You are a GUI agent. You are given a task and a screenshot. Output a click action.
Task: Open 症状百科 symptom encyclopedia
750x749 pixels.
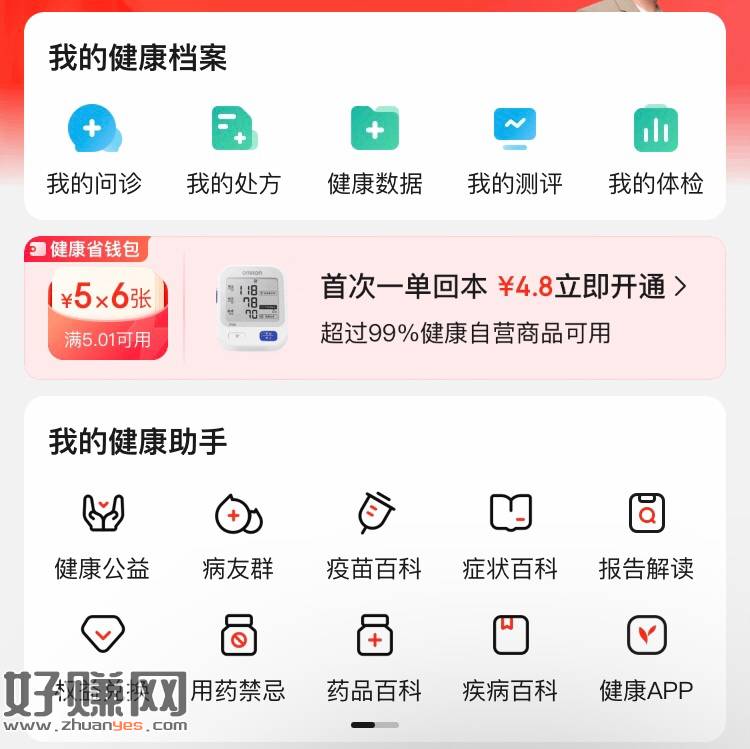[510, 535]
